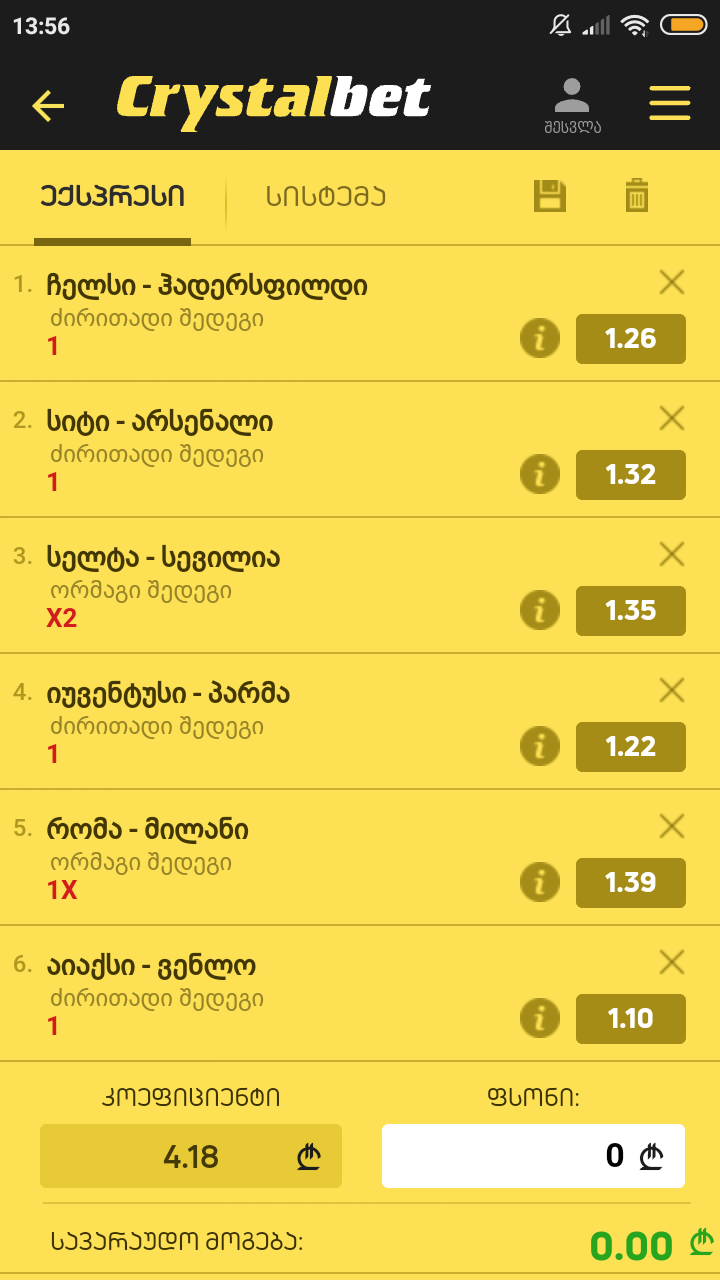720x1280 pixels.
Task: Select the ექსპრესი tab
Action: (112, 197)
